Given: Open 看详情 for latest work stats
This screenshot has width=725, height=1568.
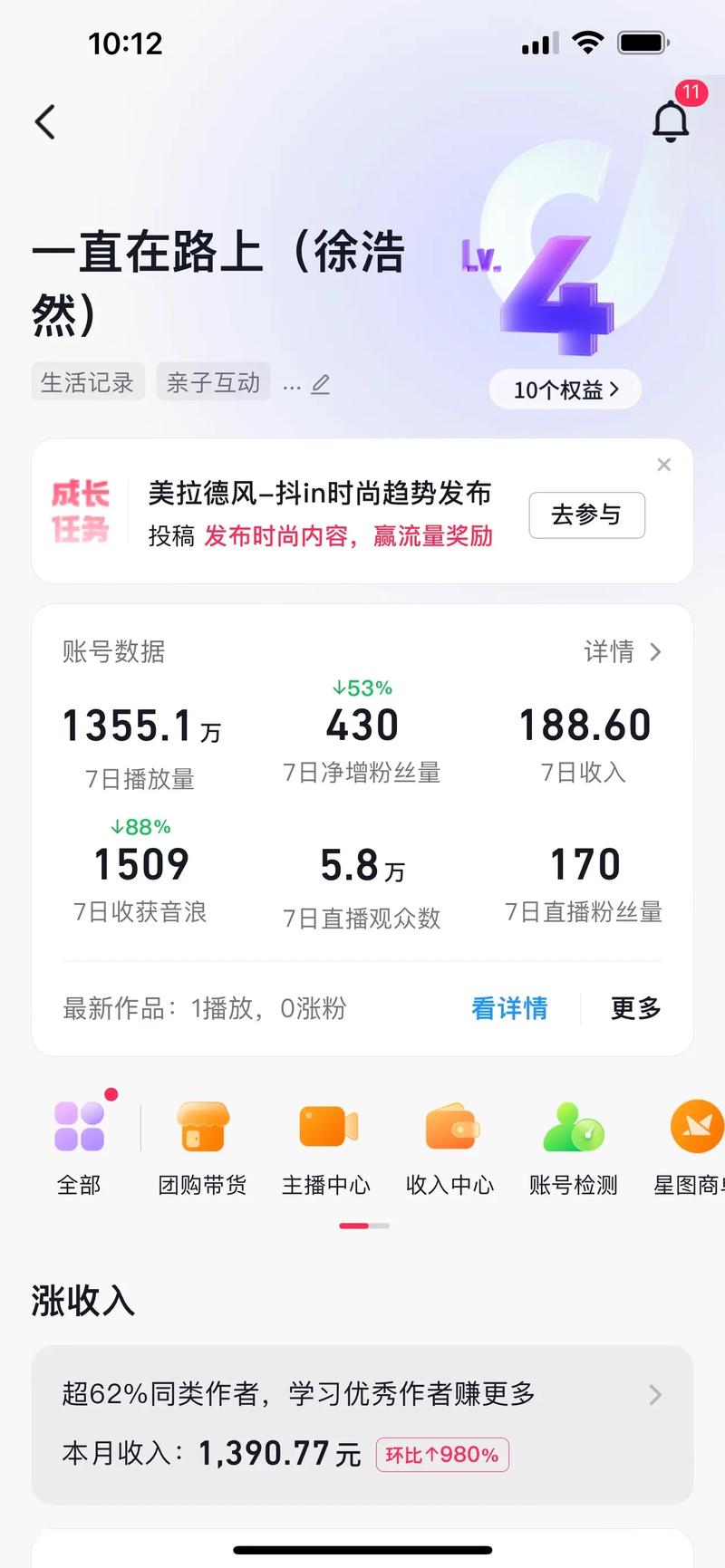Looking at the screenshot, I should 509,1008.
